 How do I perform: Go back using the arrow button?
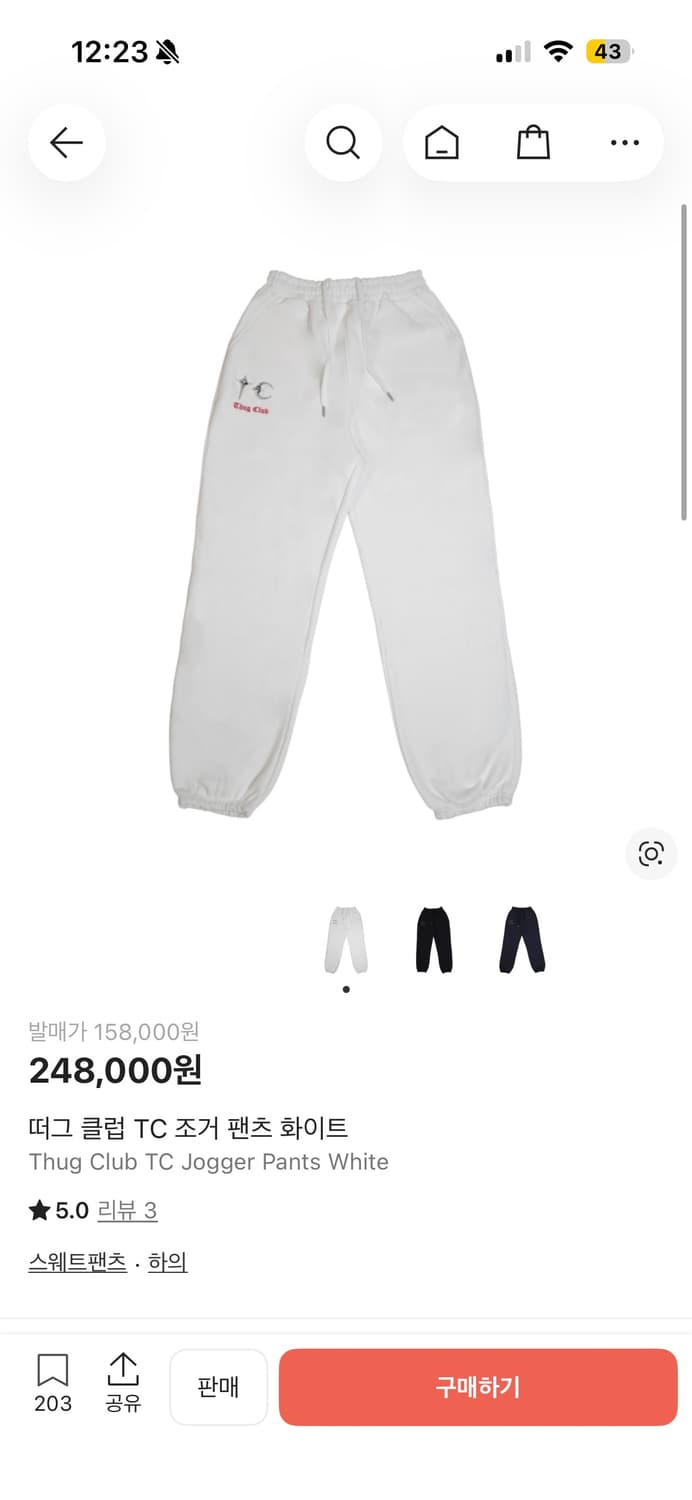point(66,143)
